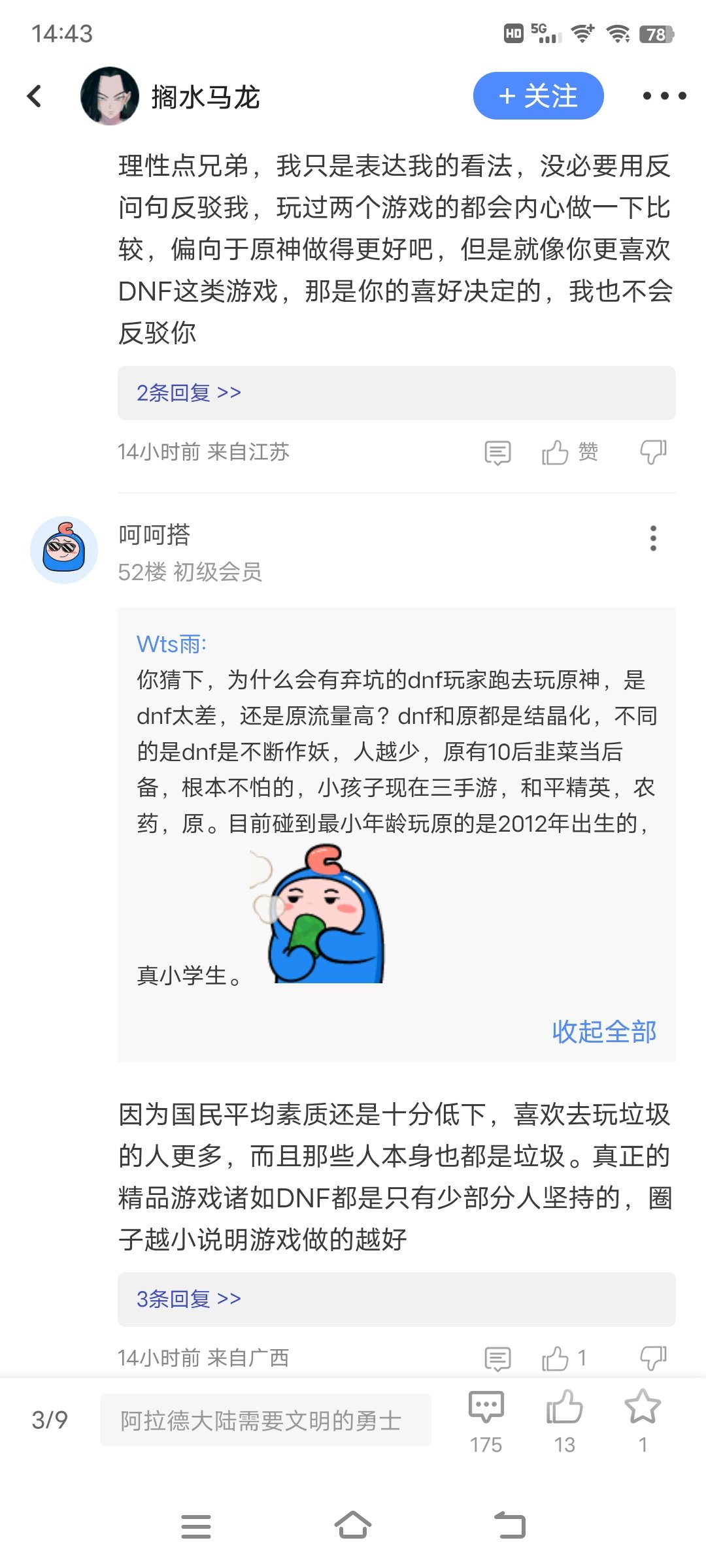
Task: Reply to the comment from 广西
Action: [497, 1358]
